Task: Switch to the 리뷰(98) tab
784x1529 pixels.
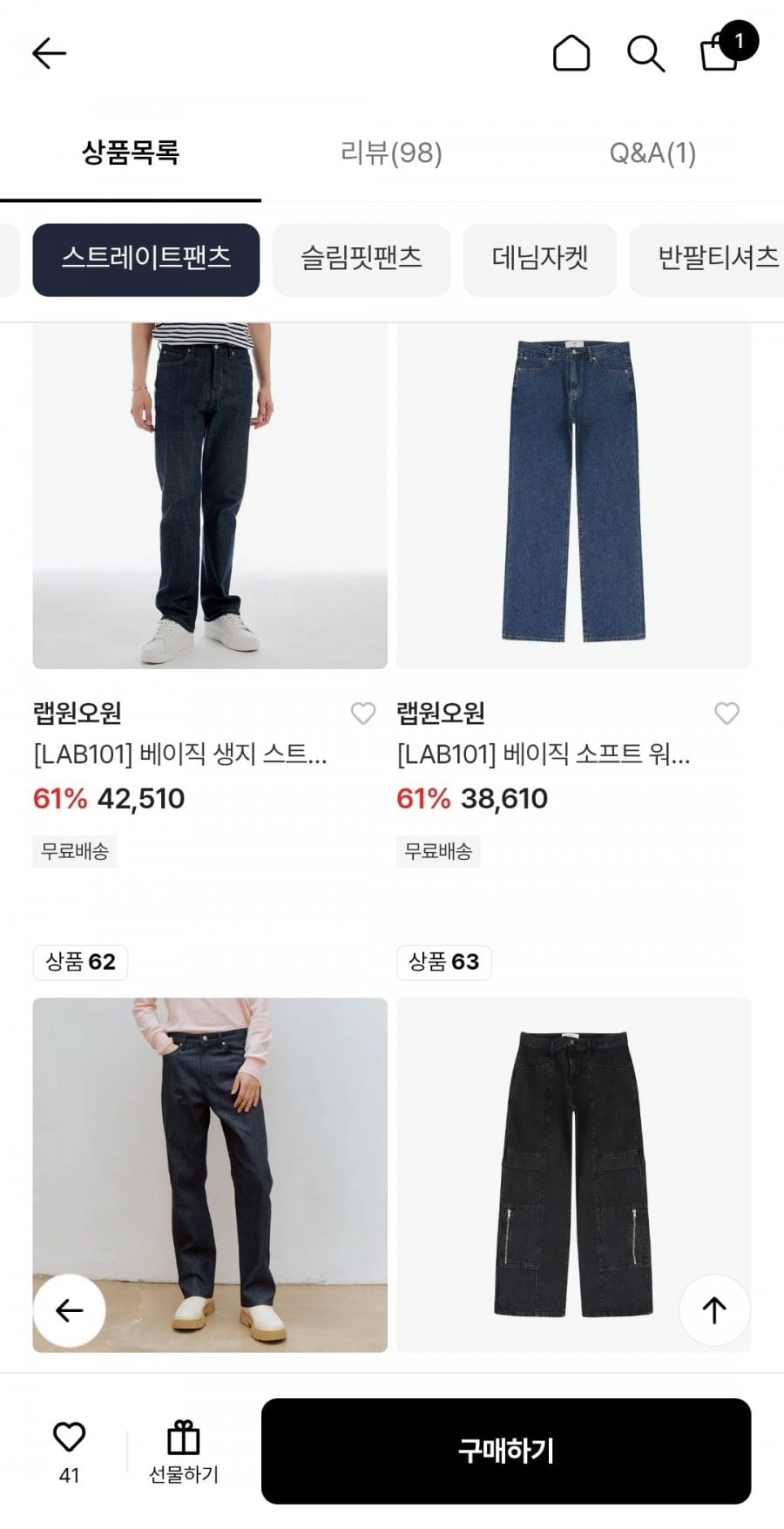Action: click(391, 153)
